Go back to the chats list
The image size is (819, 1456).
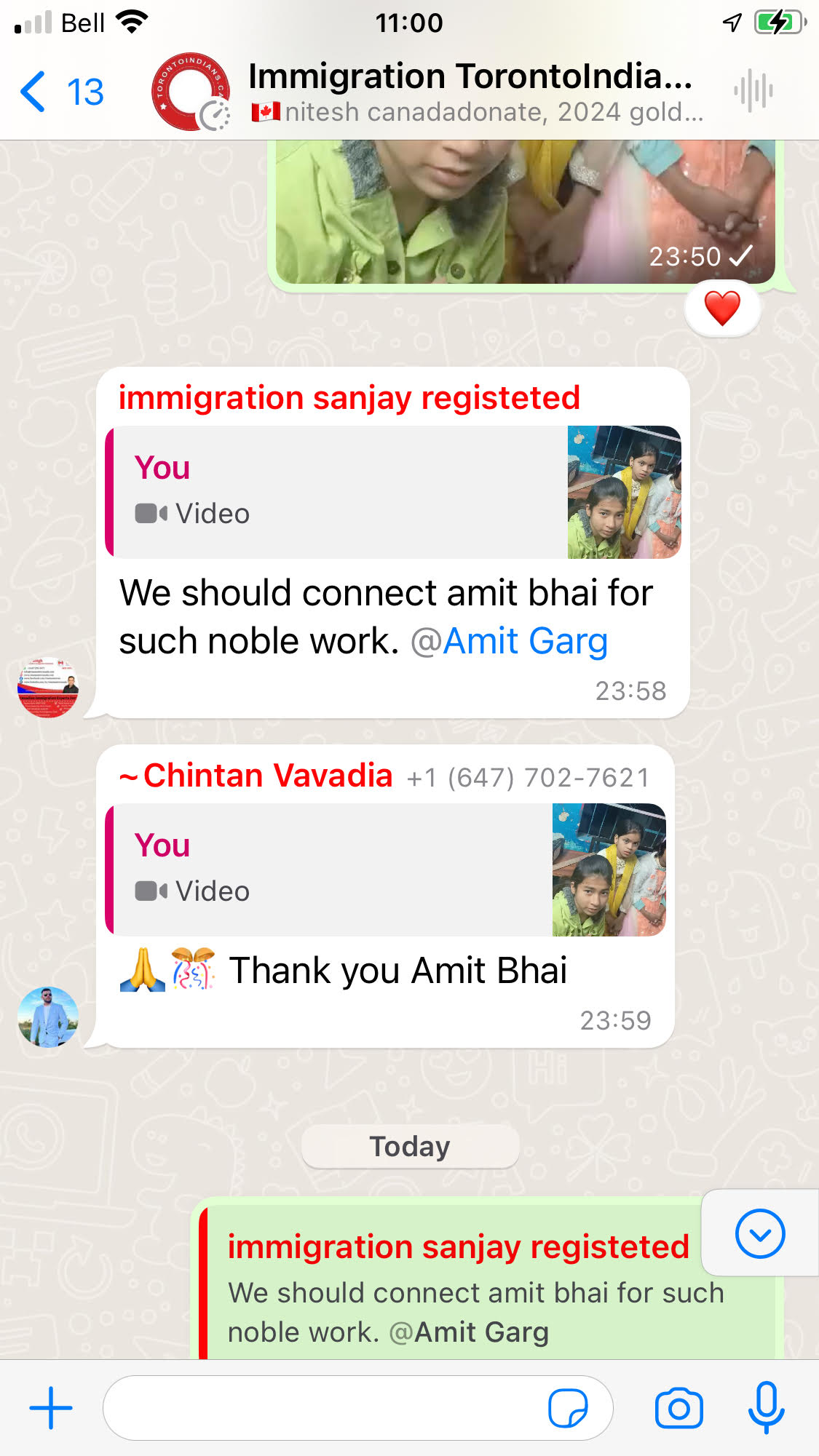(61, 92)
